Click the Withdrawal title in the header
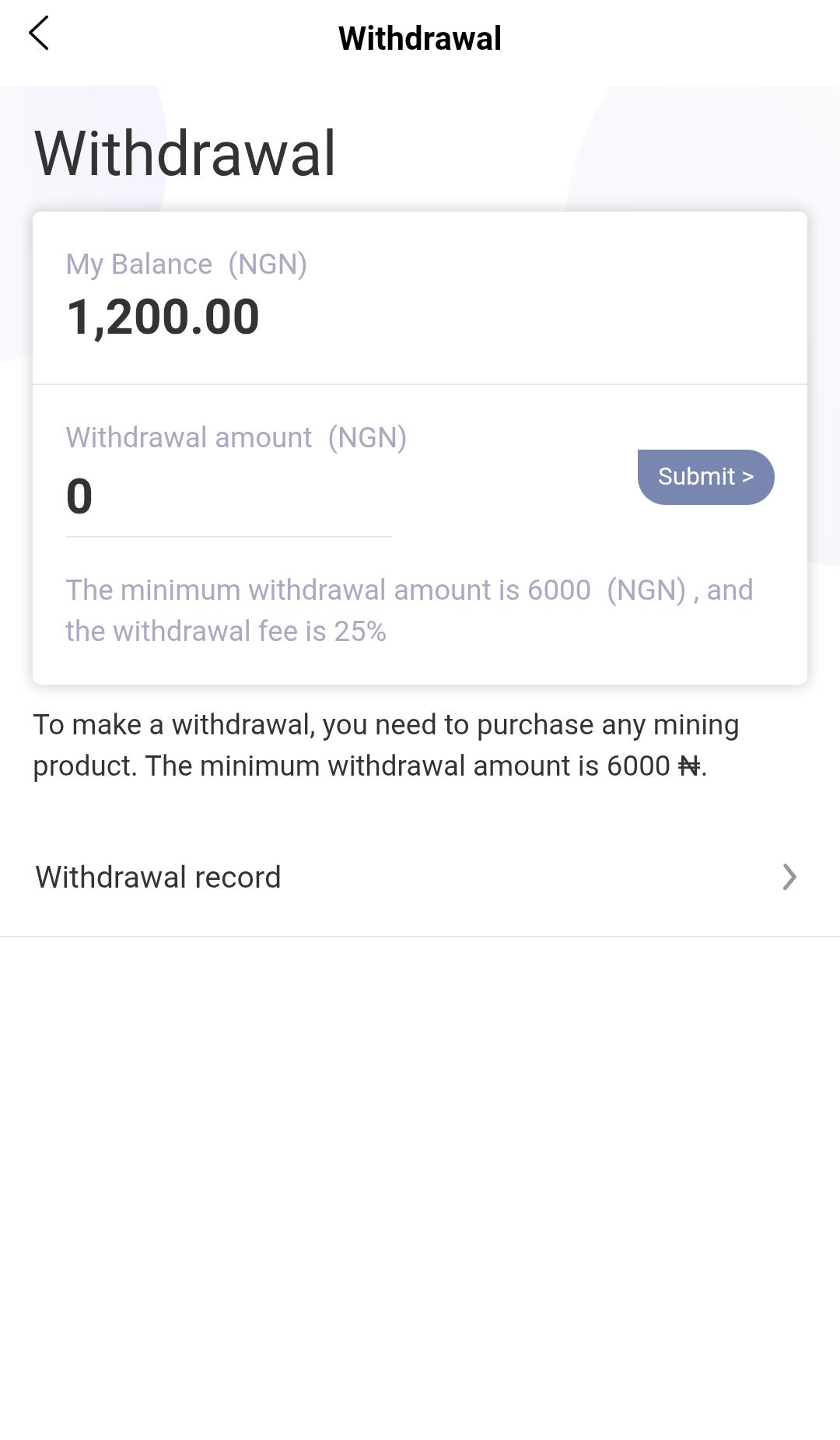This screenshot has width=840, height=1440. (x=419, y=37)
